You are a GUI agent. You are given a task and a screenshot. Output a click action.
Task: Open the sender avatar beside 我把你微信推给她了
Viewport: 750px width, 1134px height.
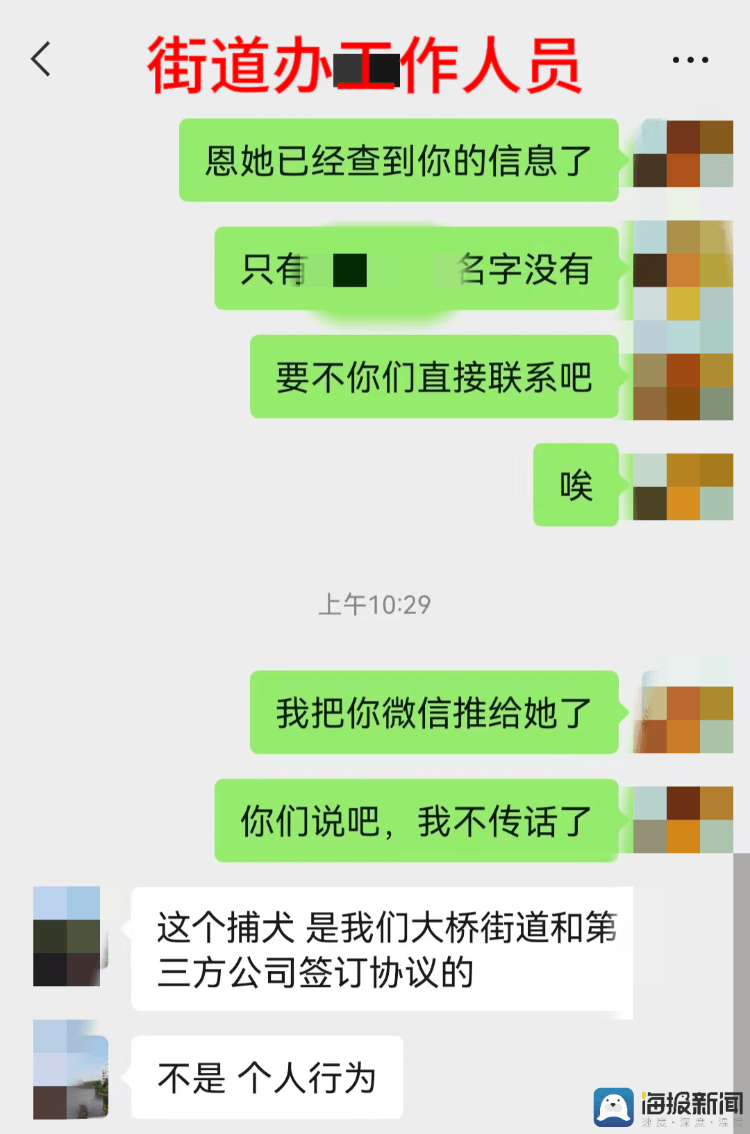[x=684, y=713]
